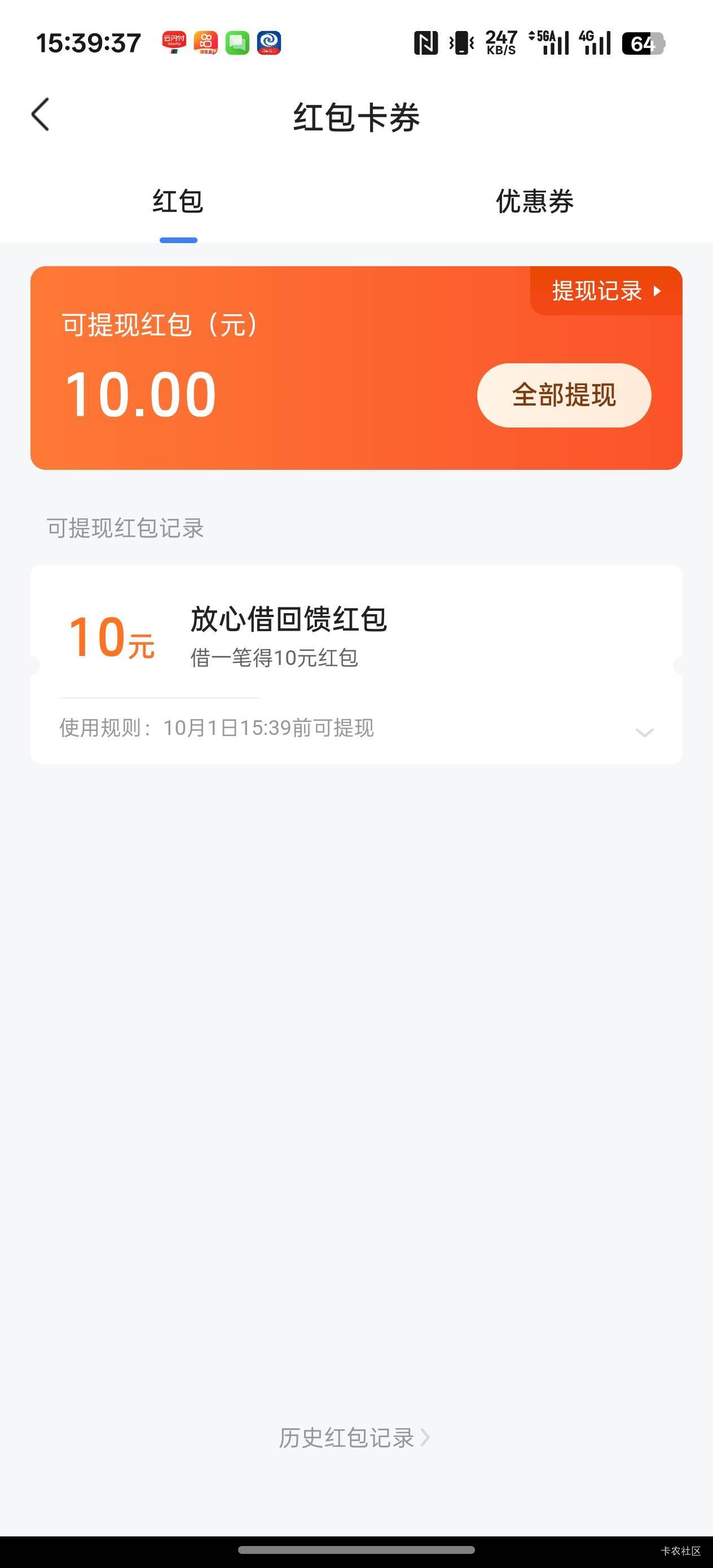Open the 放心借回馈红包 card
The height and width of the screenshot is (1568, 713).
point(356,664)
